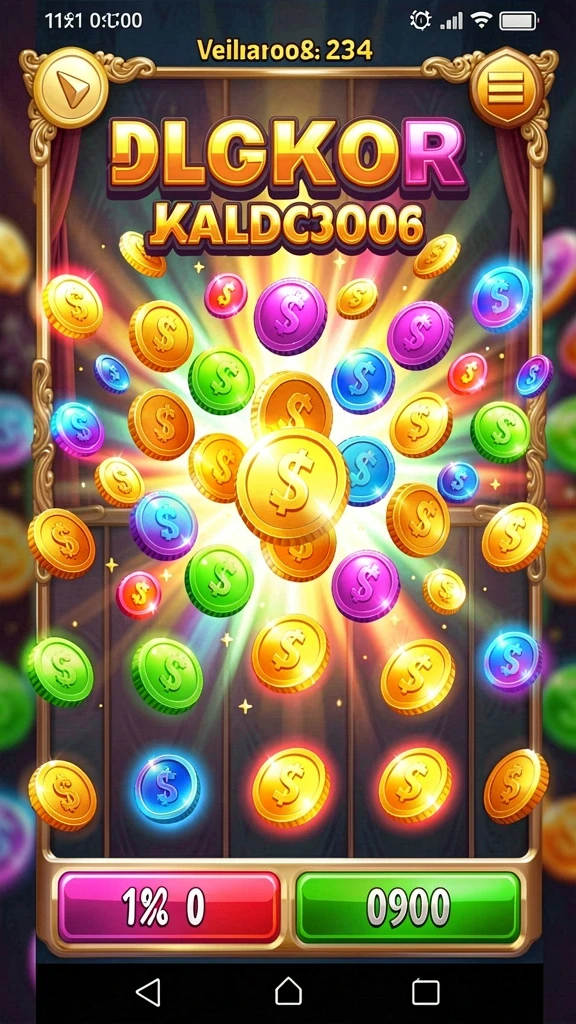Open recent apps from navigation bar
The height and width of the screenshot is (1024, 576).
click(425, 992)
